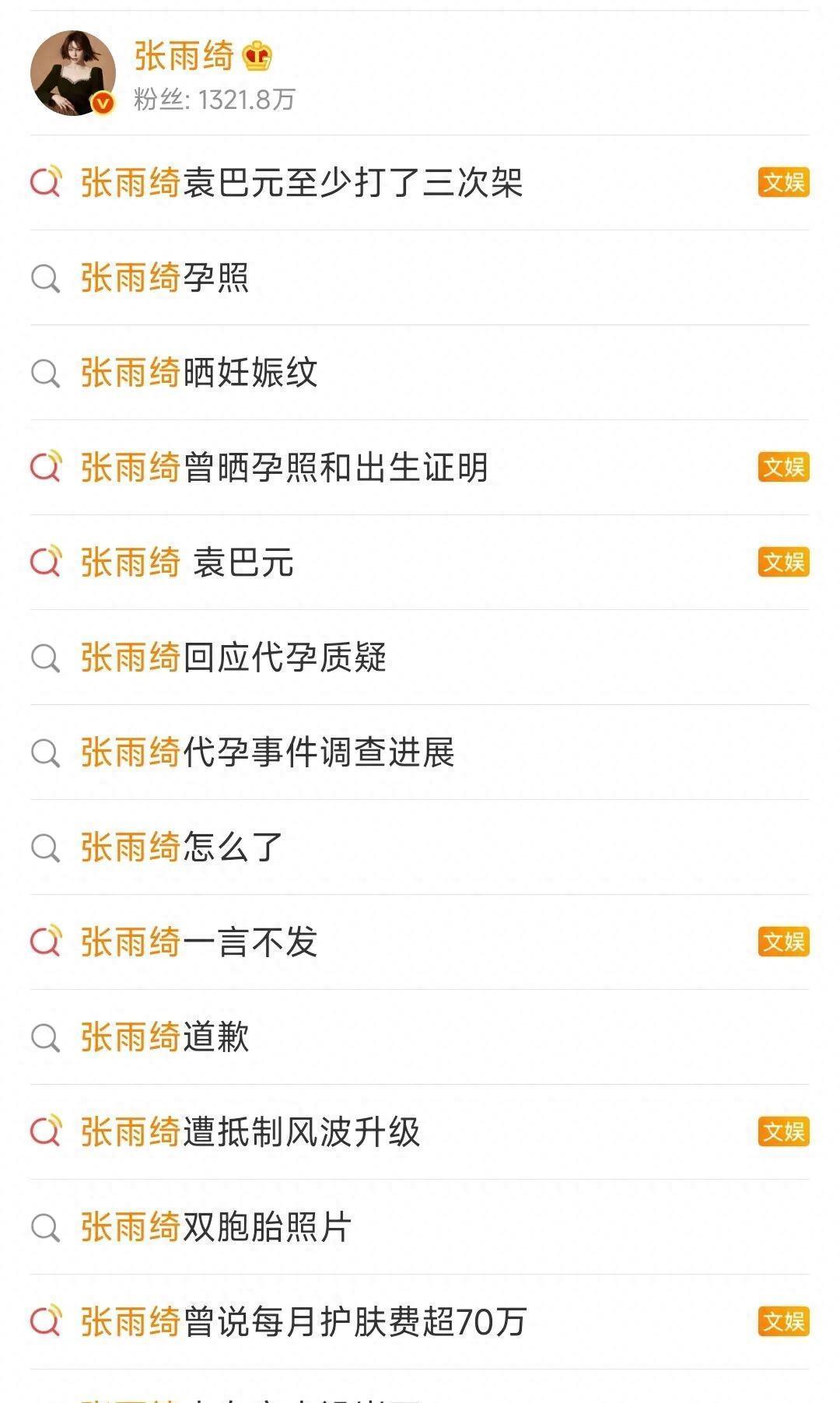Search for 张雨绮道歉
Image resolution: width=840 pixels, height=1403 pixels.
coord(165,1038)
